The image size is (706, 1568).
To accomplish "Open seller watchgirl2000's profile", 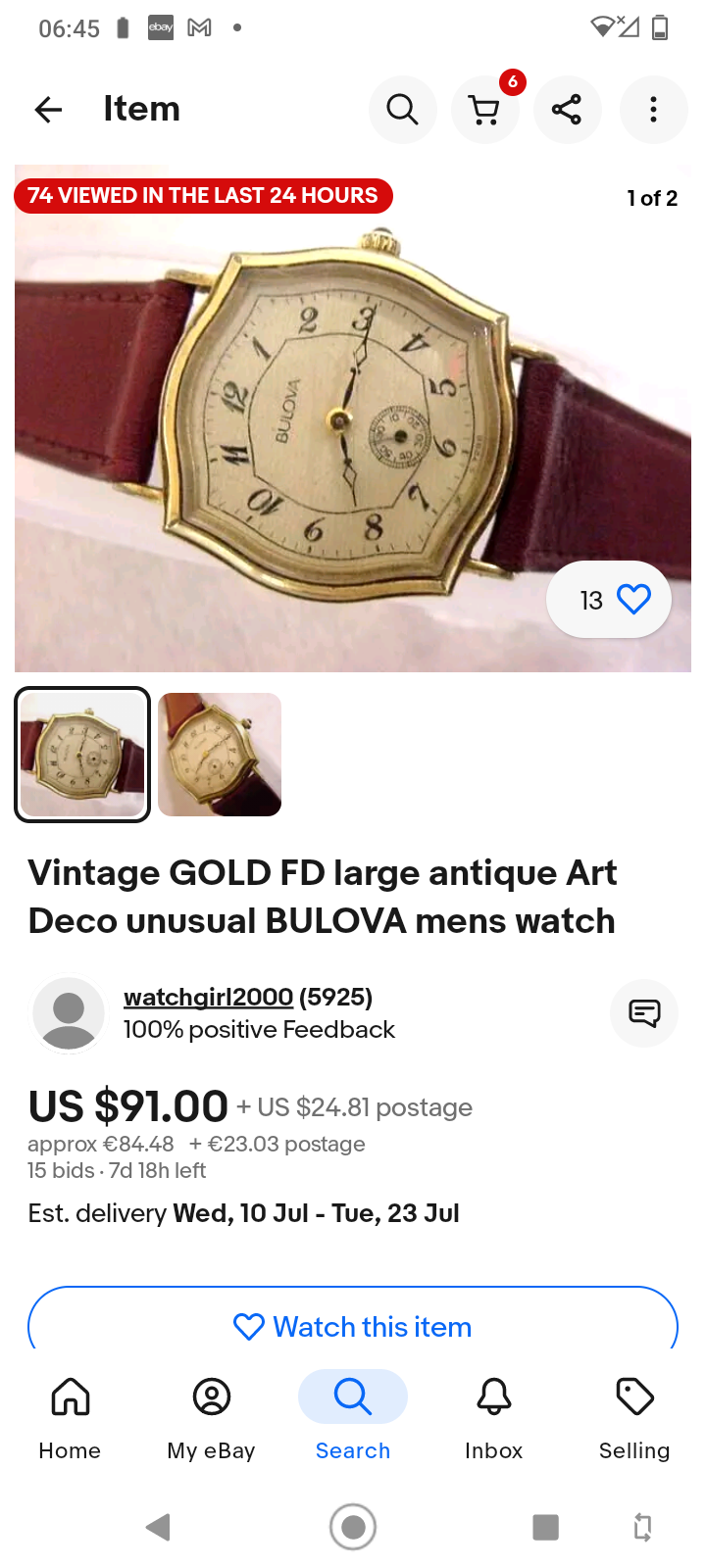I will pyautogui.click(x=208, y=998).
